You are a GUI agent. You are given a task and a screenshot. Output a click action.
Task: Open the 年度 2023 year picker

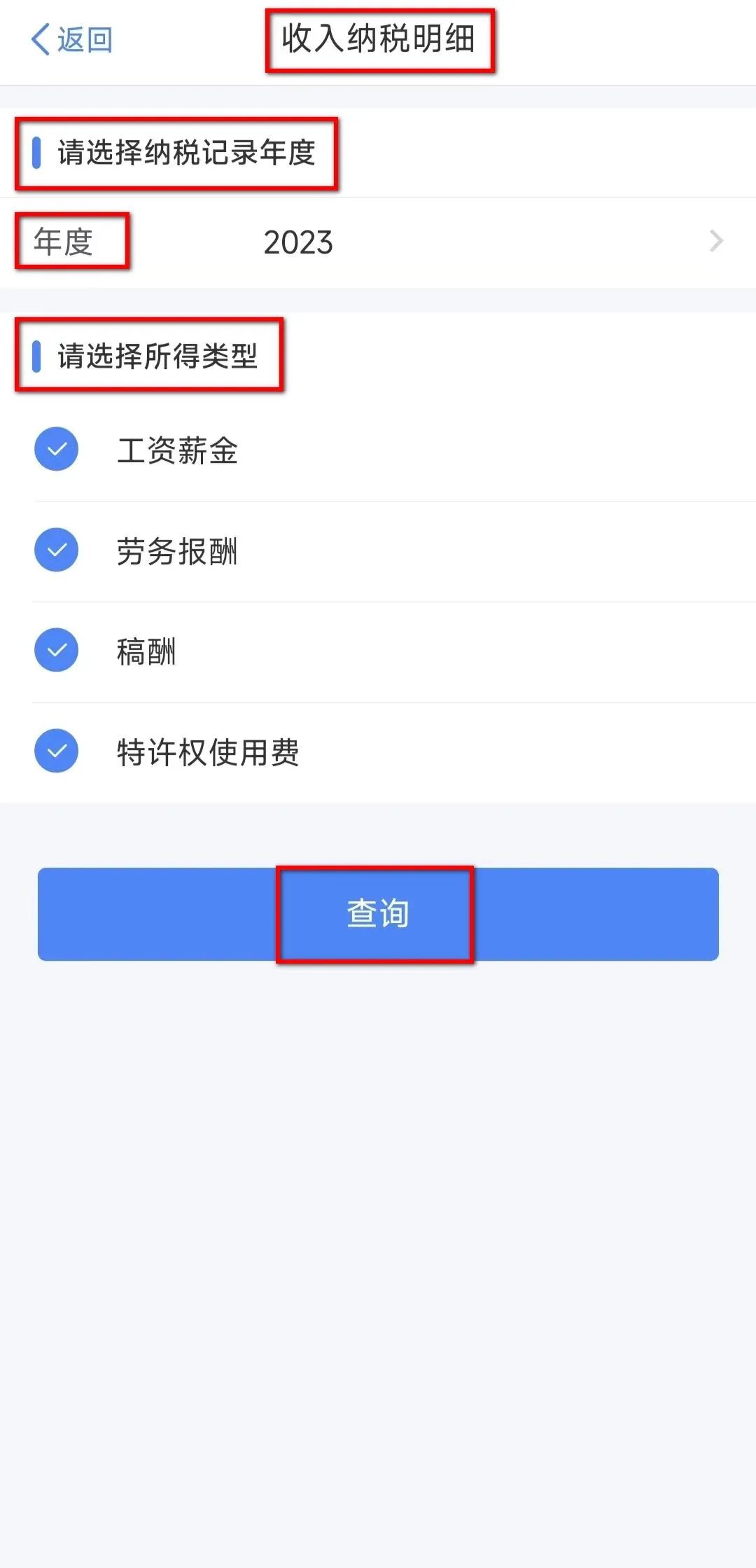click(378, 242)
